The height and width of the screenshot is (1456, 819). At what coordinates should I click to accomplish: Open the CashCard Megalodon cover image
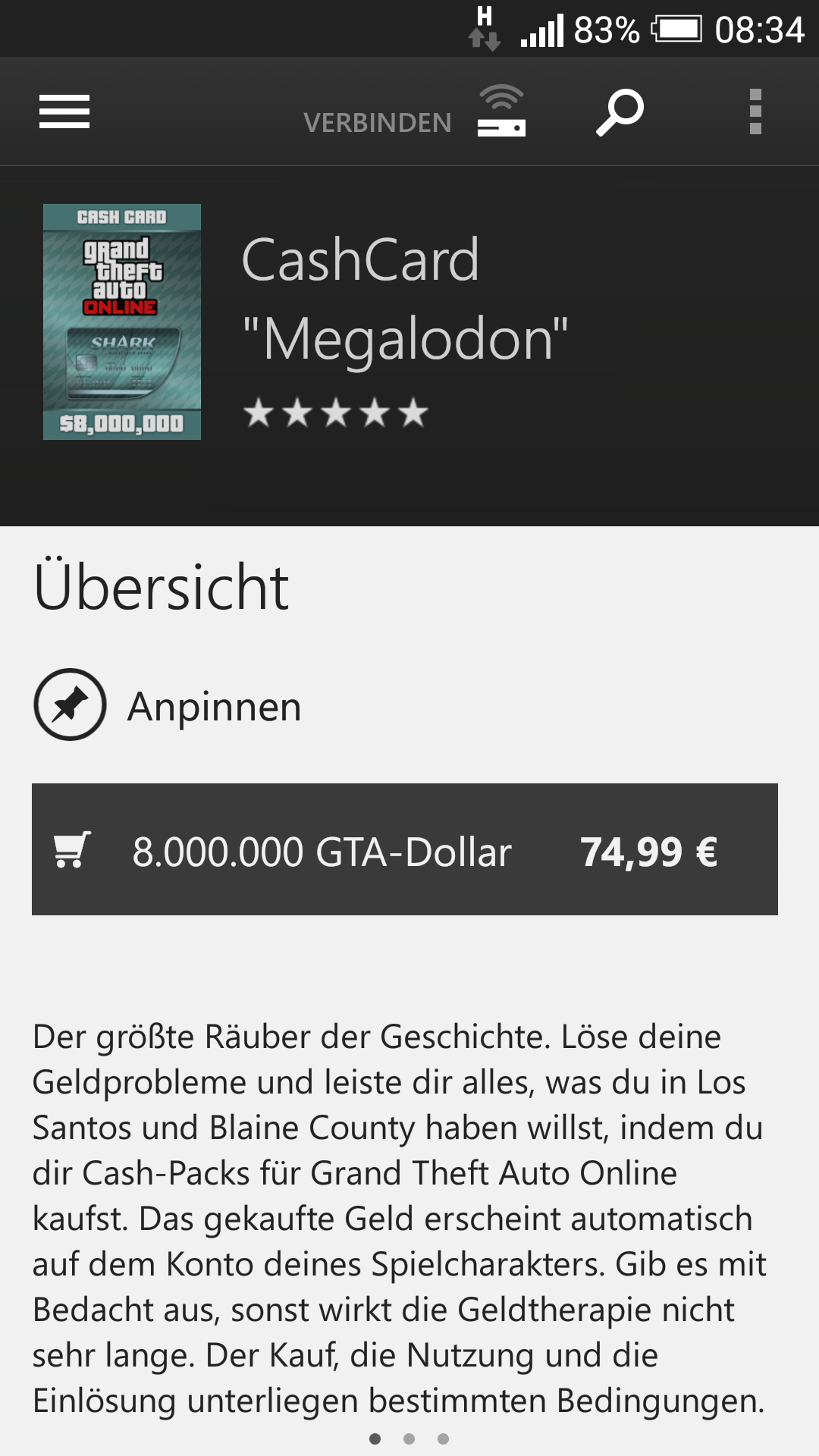click(122, 322)
